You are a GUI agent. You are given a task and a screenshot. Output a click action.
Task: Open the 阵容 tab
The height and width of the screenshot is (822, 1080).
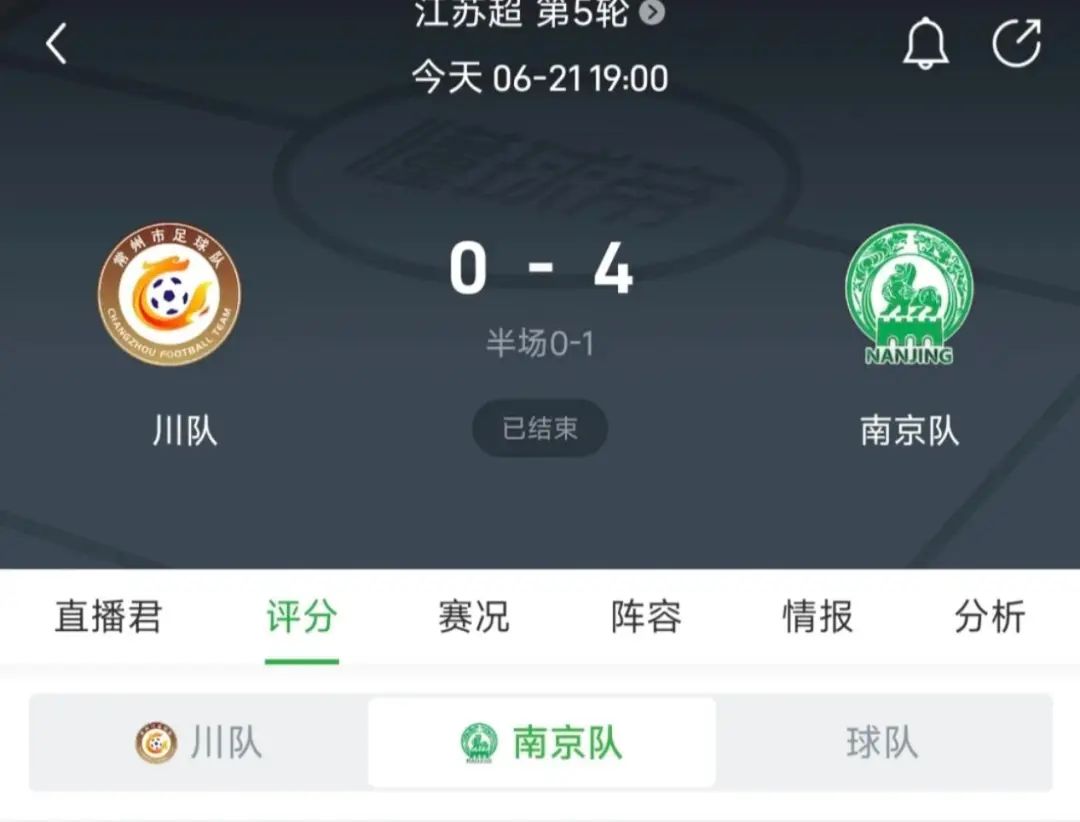click(x=646, y=617)
